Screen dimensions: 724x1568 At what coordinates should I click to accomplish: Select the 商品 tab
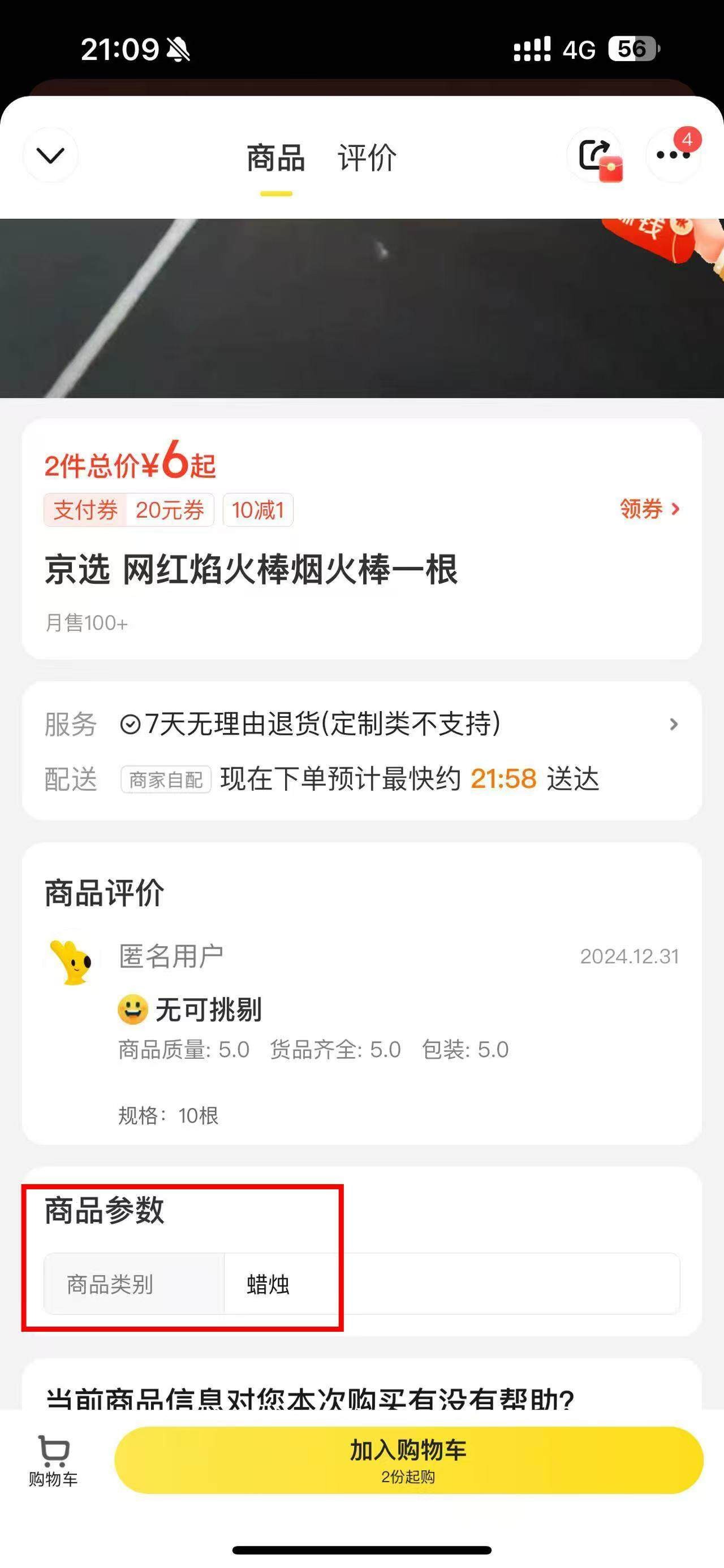coord(276,158)
